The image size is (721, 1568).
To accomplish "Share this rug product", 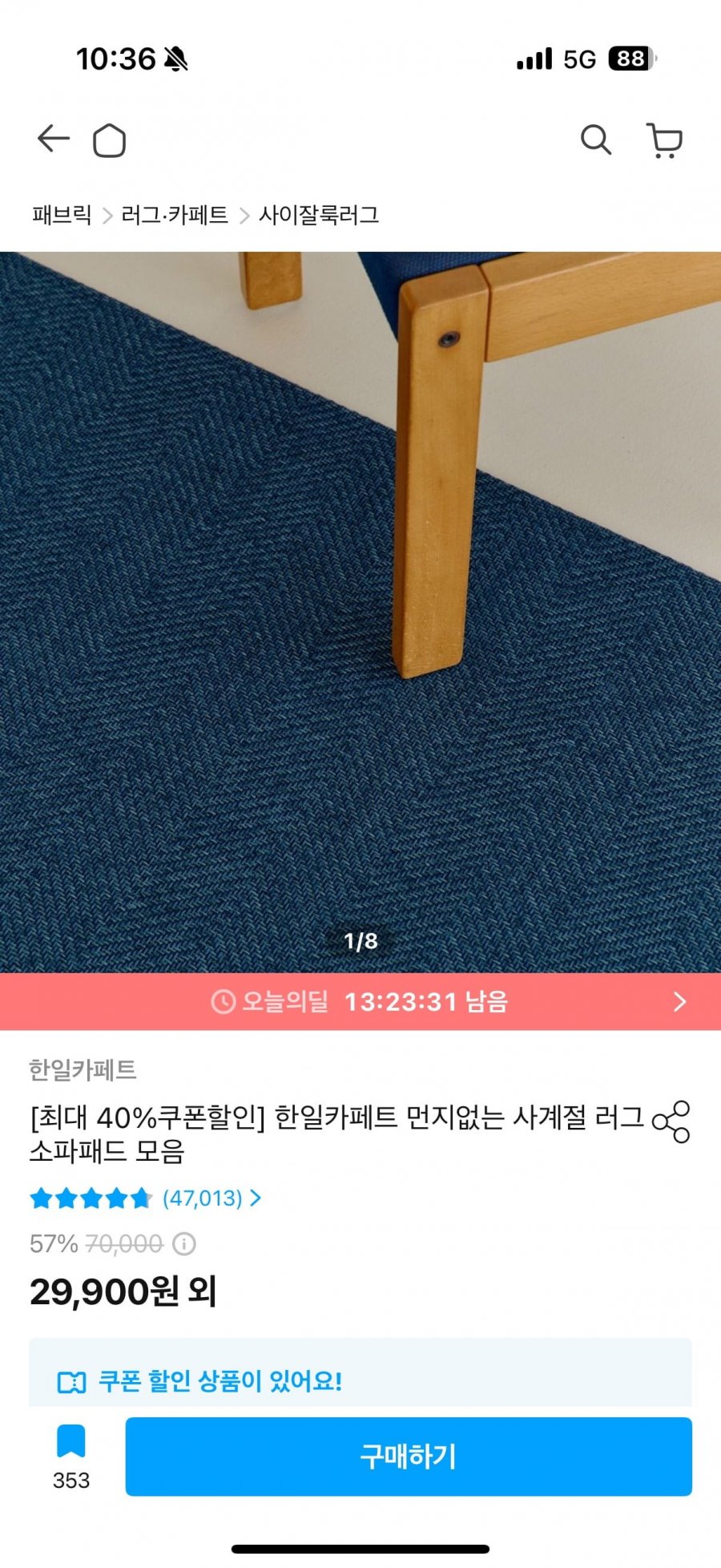I will point(671,1121).
